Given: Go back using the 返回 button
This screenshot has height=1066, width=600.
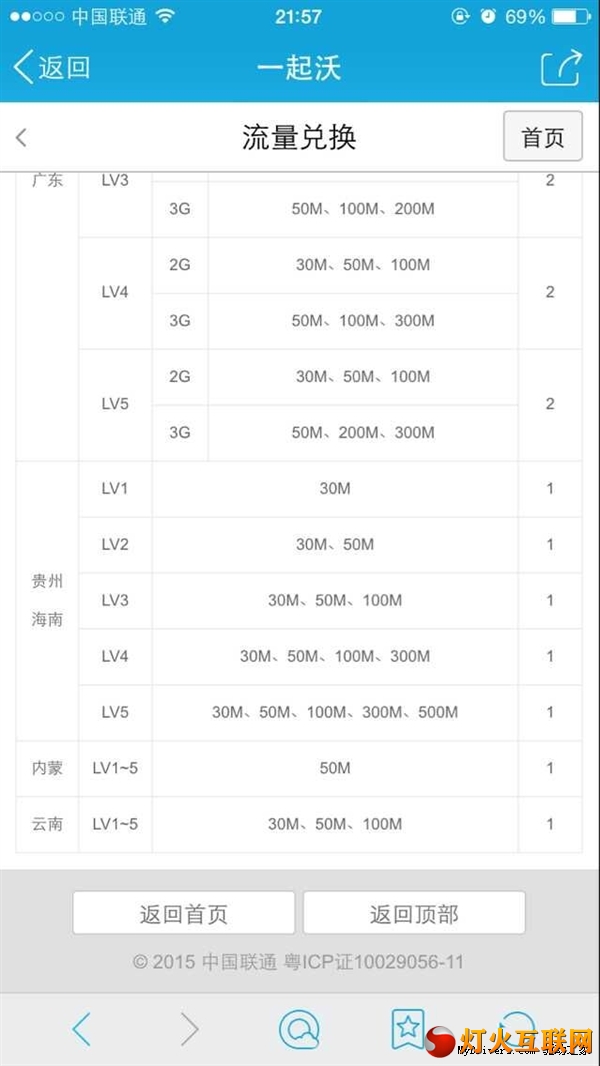Looking at the screenshot, I should coord(52,68).
